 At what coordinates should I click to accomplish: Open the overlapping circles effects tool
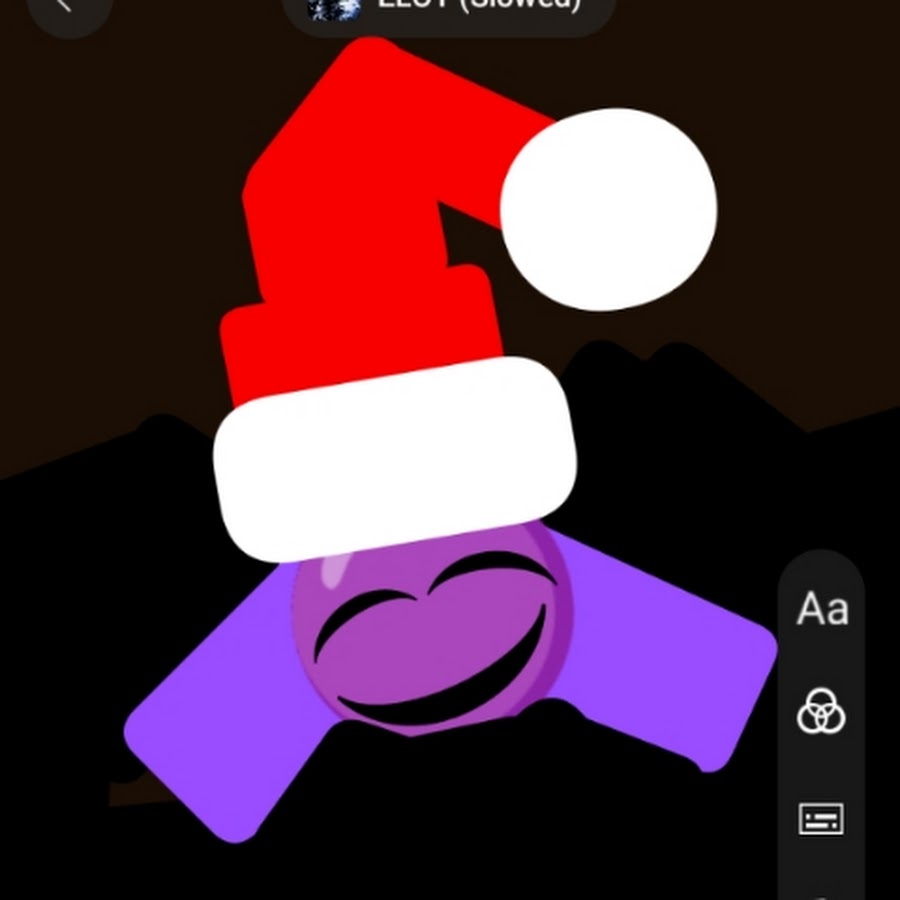click(x=822, y=712)
